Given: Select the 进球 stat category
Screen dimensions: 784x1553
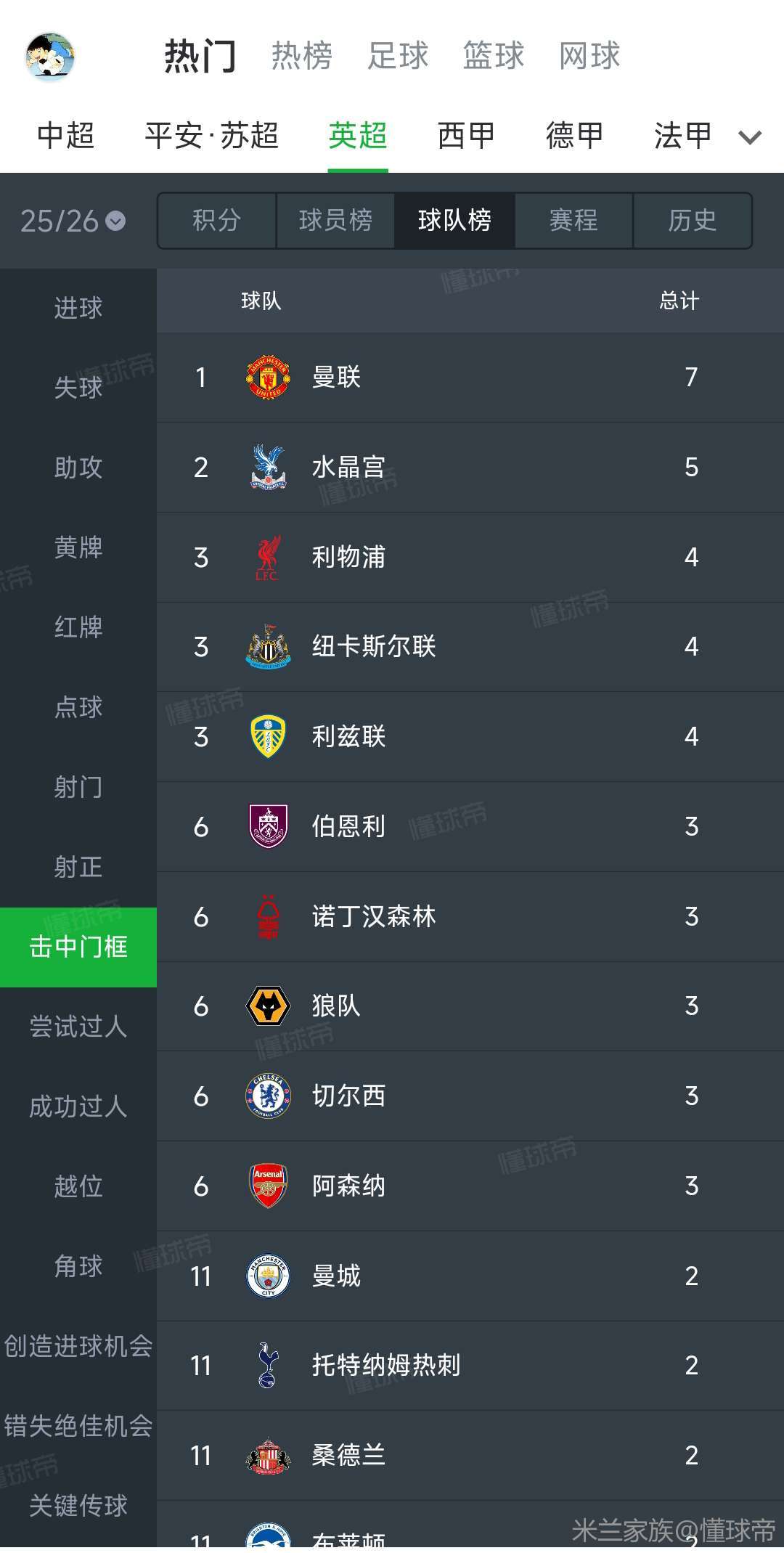Looking at the screenshot, I should click(x=78, y=308).
